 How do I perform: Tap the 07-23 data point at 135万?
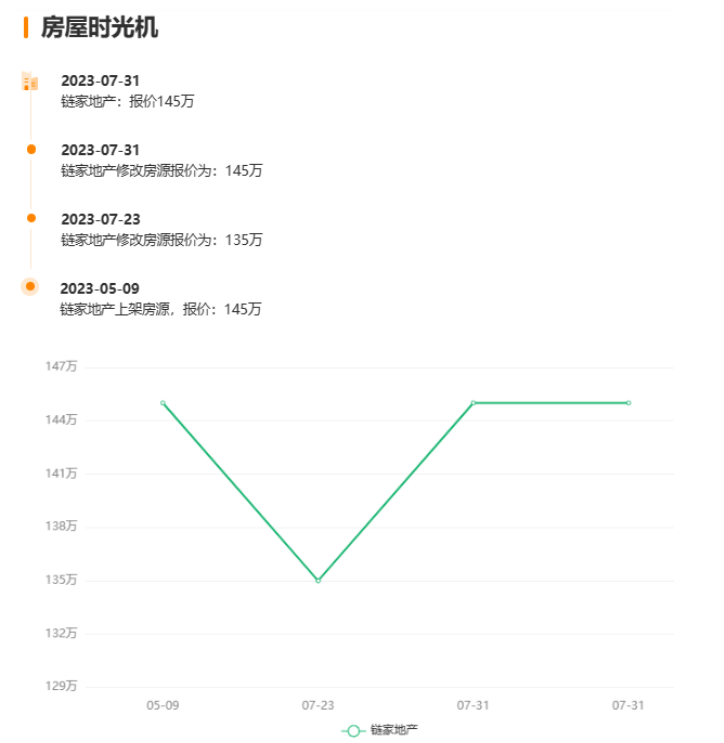318,580
